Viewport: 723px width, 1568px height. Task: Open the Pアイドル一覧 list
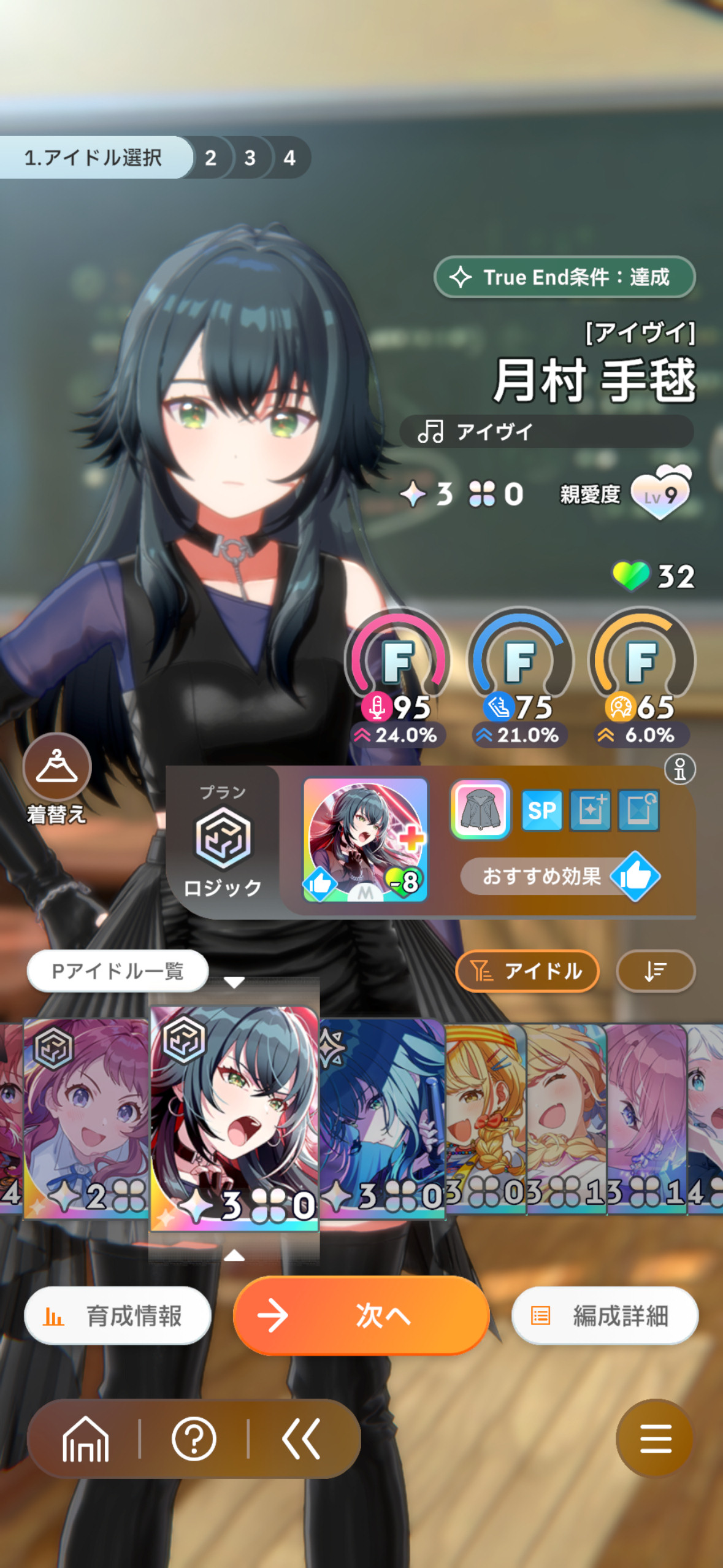tap(118, 971)
